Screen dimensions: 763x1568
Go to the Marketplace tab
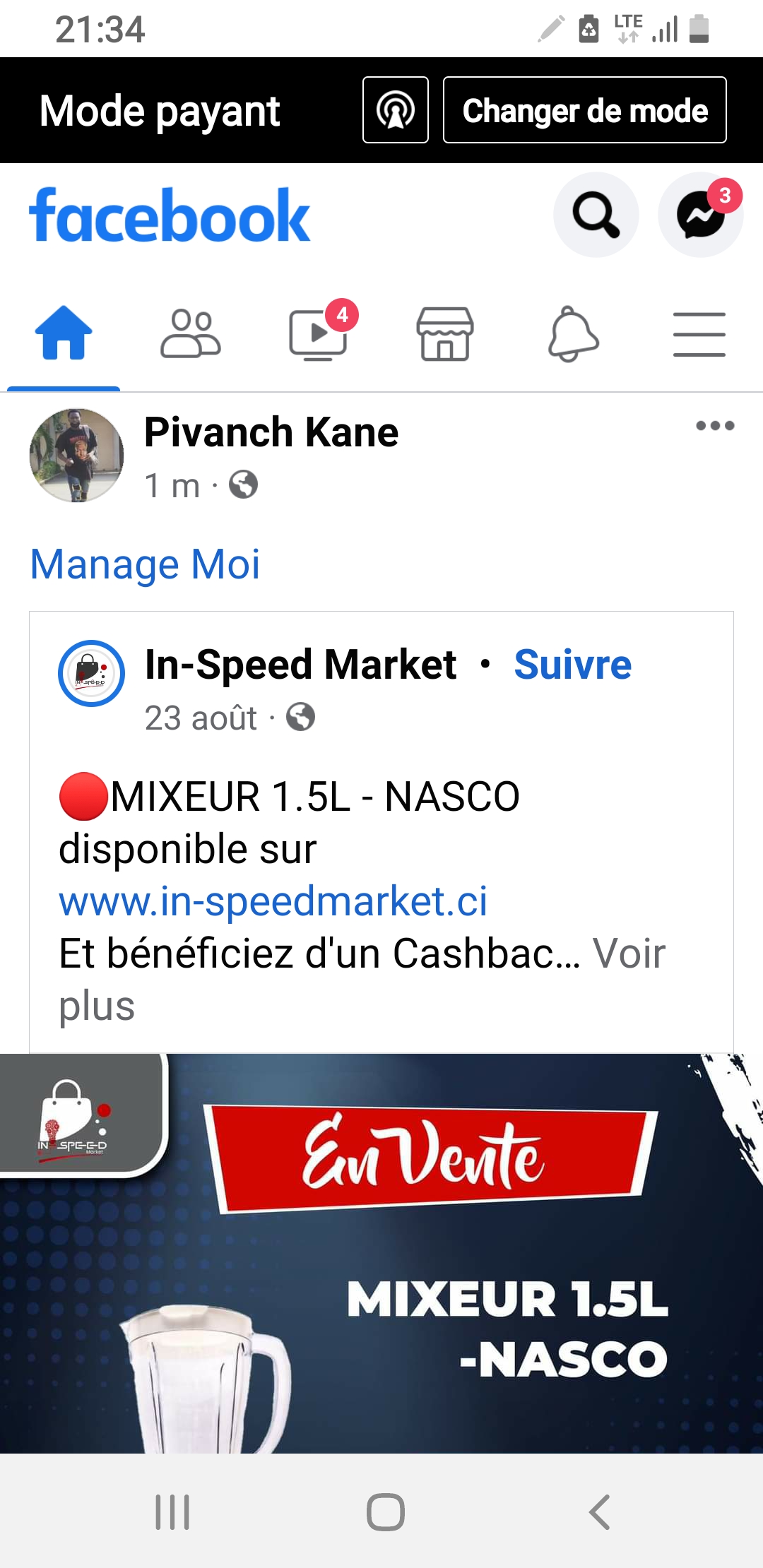445,333
